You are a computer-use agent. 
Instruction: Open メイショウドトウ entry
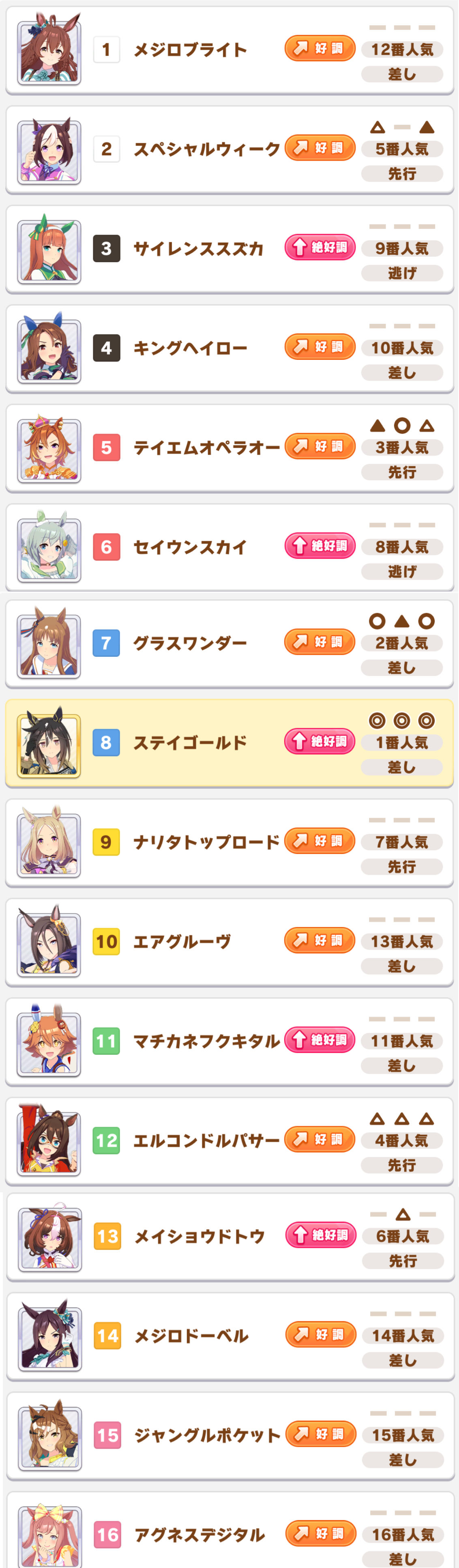point(230,1237)
